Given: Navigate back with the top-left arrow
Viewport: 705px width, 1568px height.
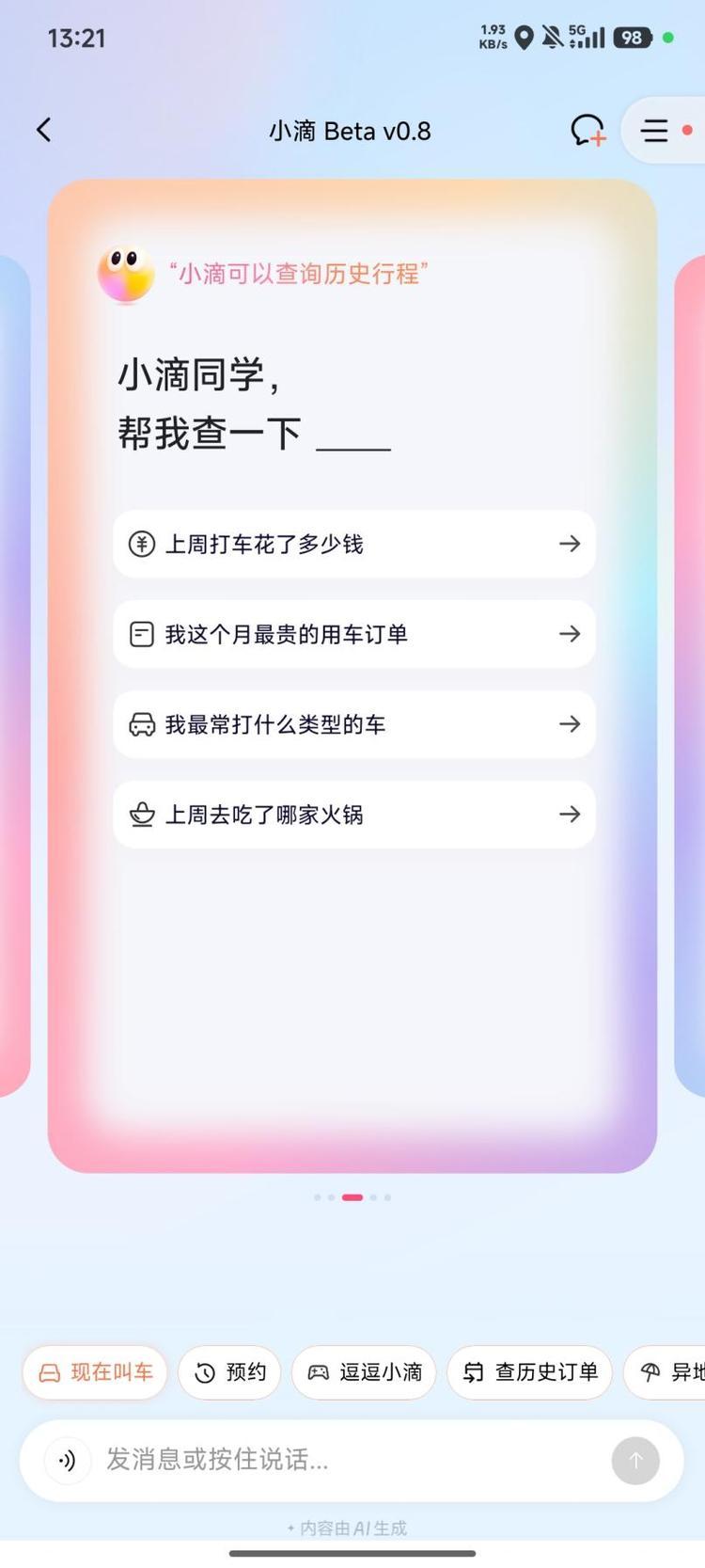Looking at the screenshot, I should tap(43, 130).
